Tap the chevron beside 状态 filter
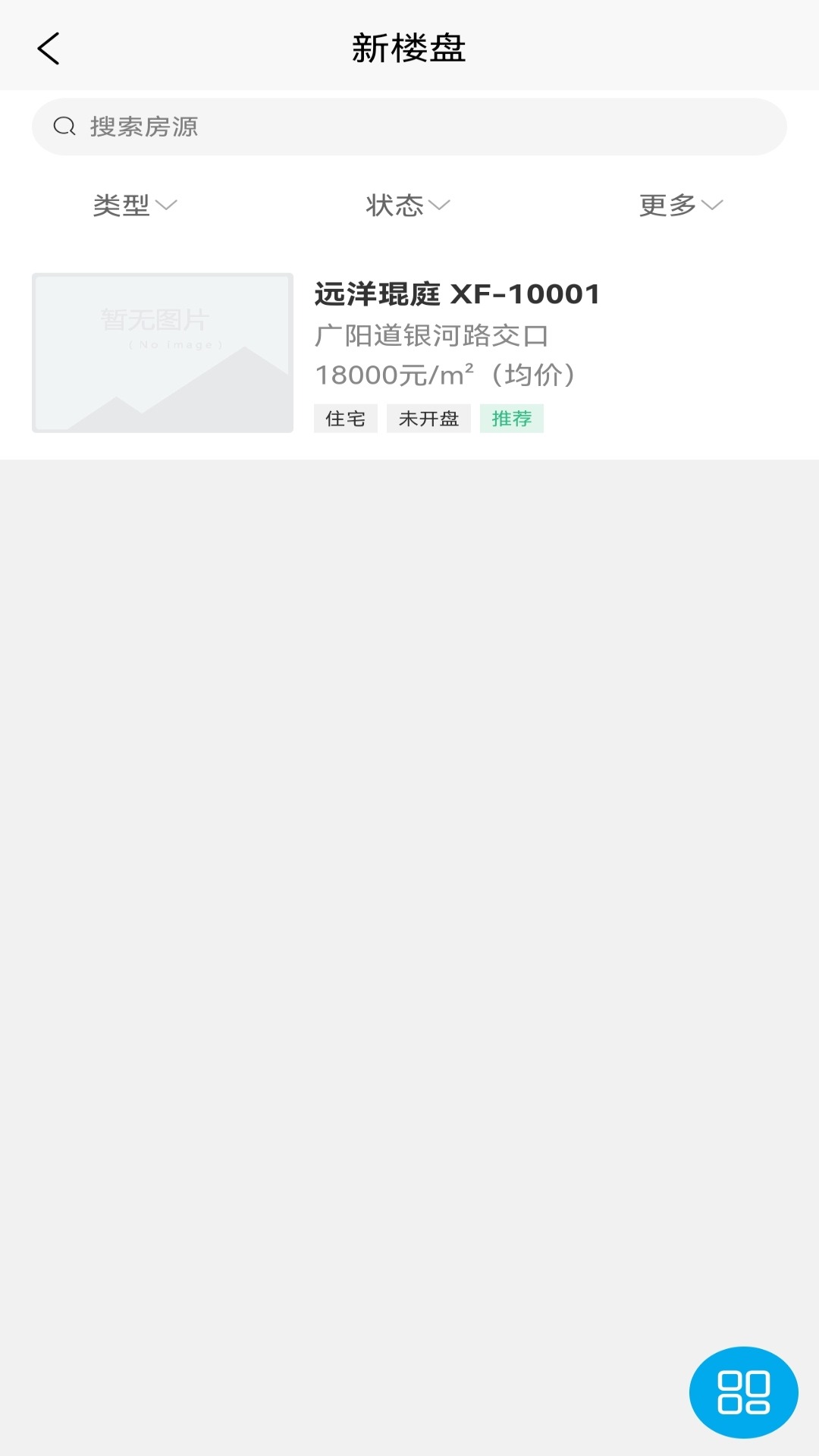819x1456 pixels. (438, 205)
